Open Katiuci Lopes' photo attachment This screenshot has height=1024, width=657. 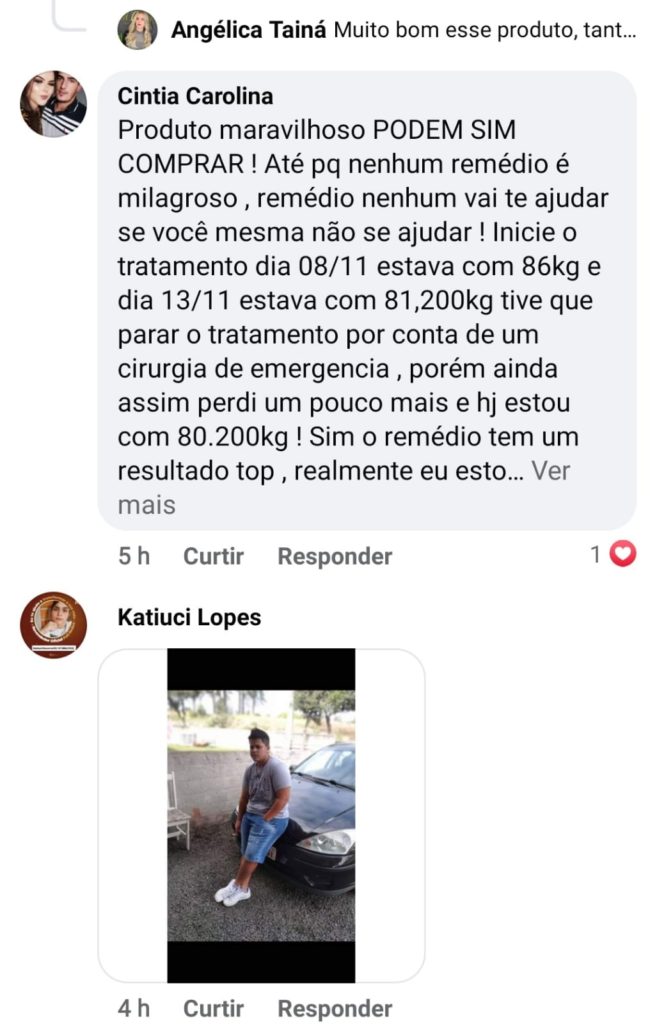(x=261, y=815)
